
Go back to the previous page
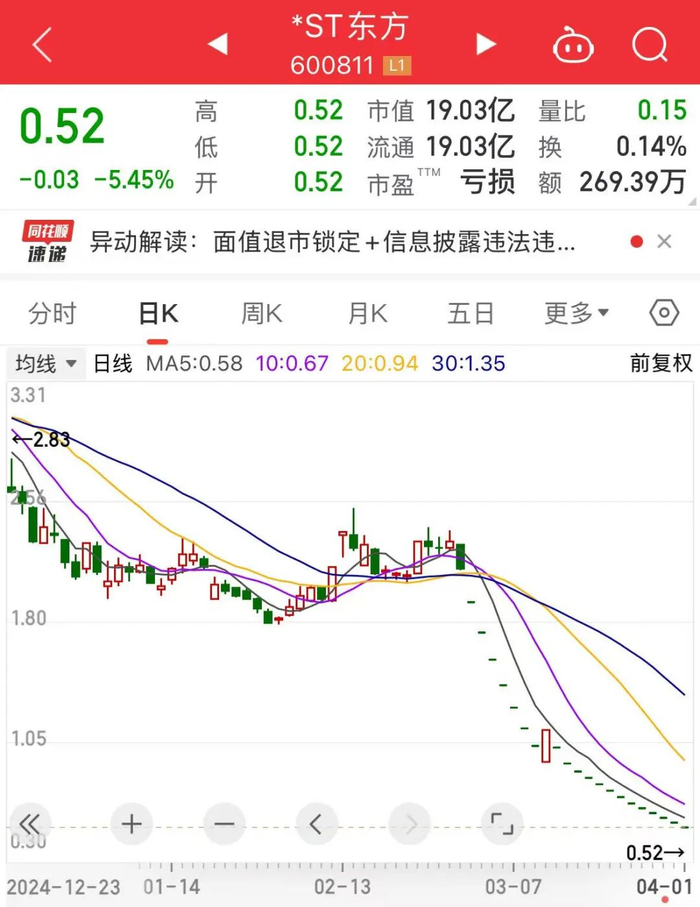point(42,45)
